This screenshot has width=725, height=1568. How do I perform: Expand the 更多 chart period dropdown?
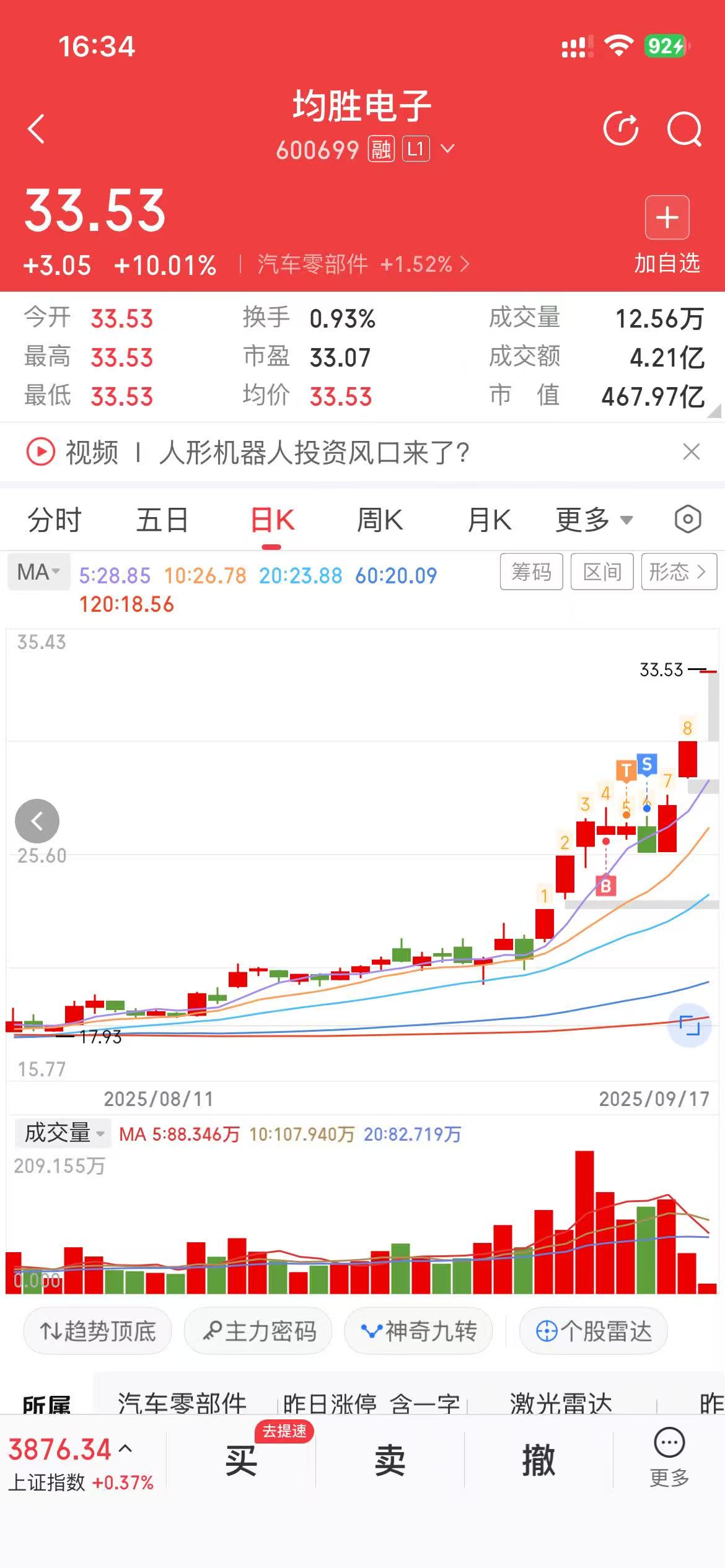pos(594,520)
